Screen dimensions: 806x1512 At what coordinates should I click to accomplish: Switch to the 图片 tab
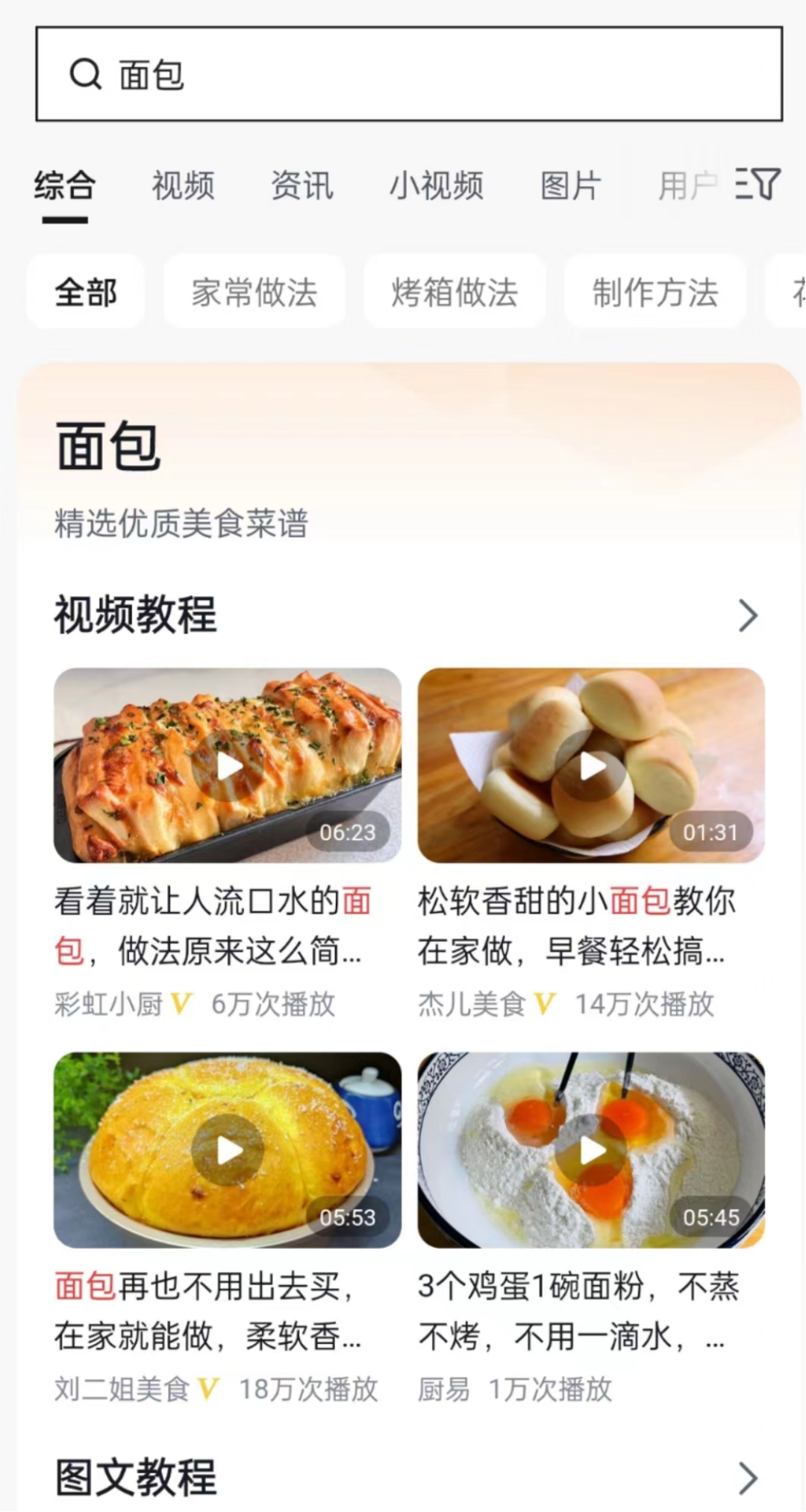pyautogui.click(x=571, y=186)
